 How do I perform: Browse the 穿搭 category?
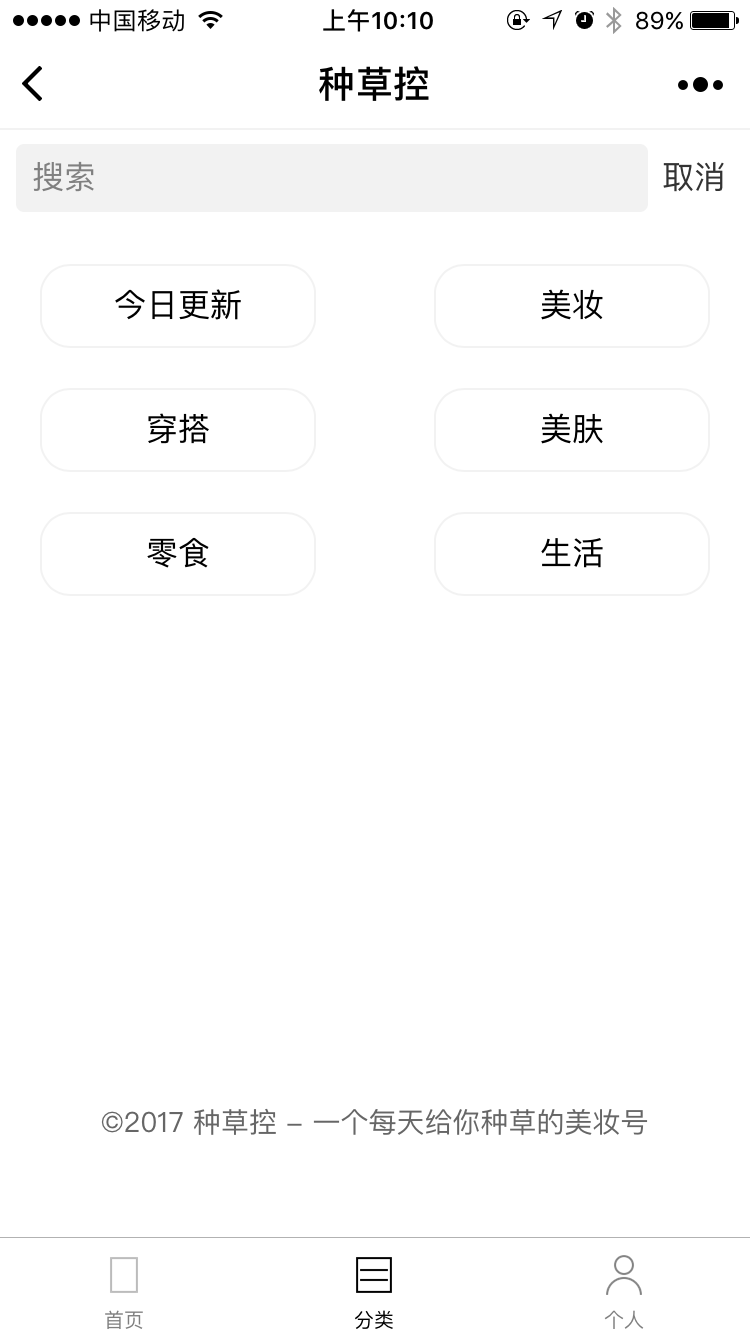click(178, 430)
